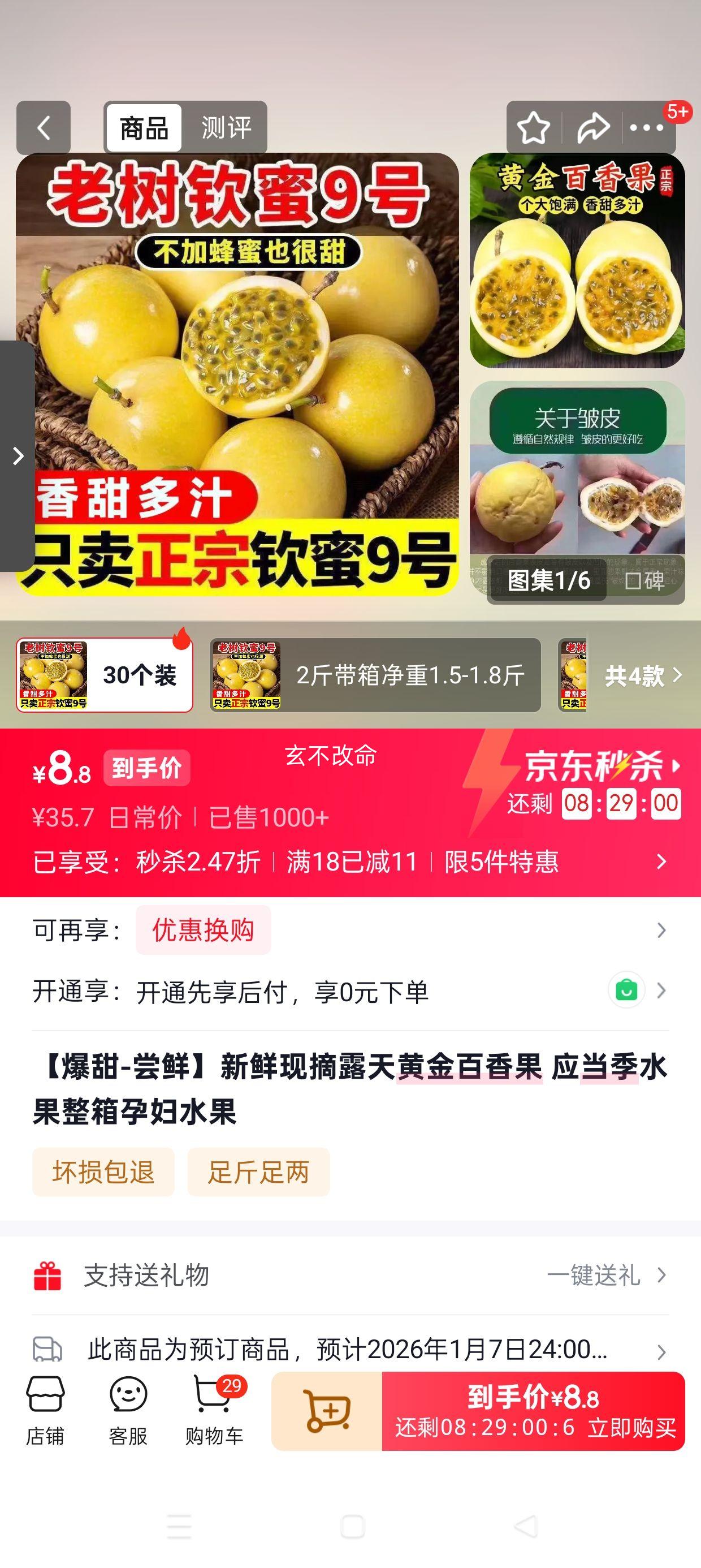Viewport: 701px width, 1568px height.
Task: Open more options via the ellipsis icon
Action: 647,127
